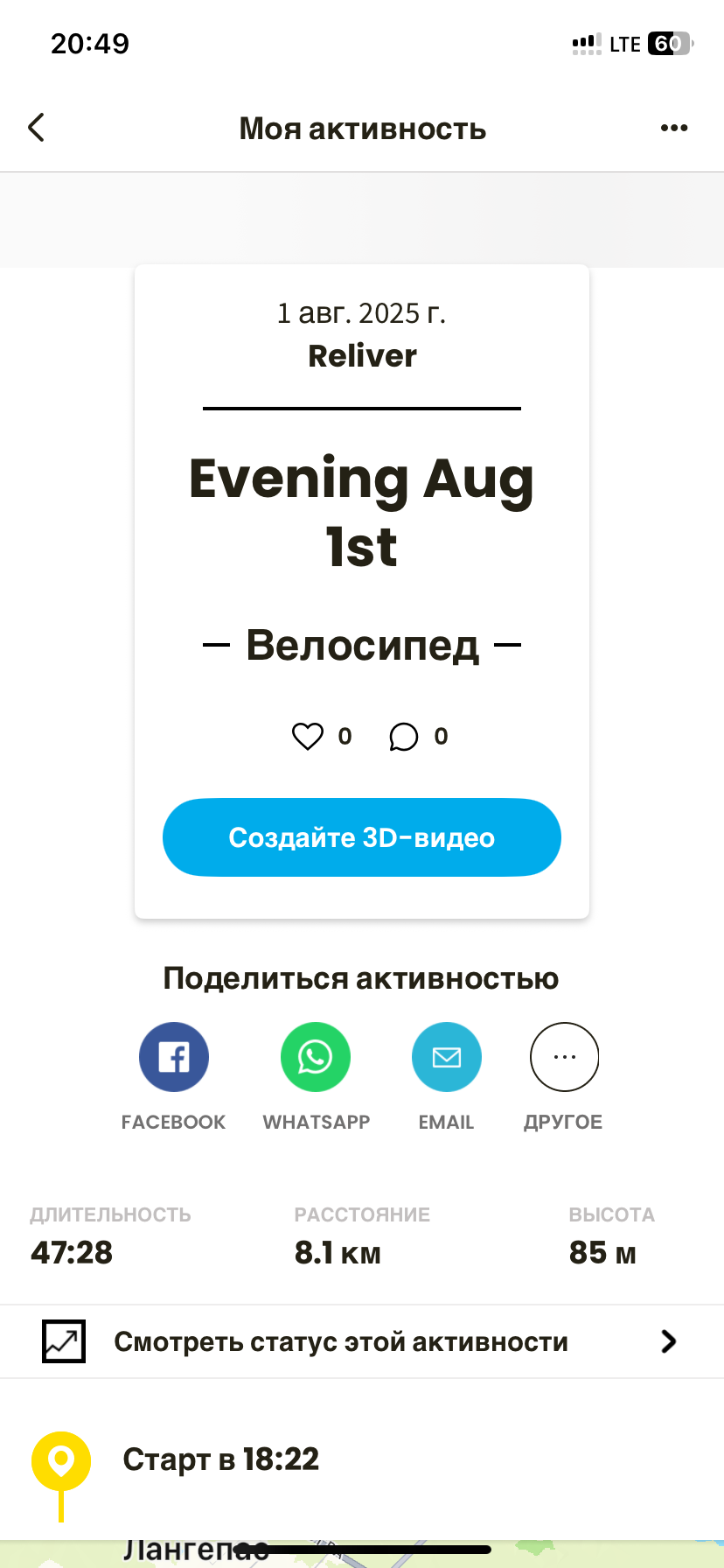Like this activity with the heart icon
The image size is (724, 1568).
tap(308, 737)
